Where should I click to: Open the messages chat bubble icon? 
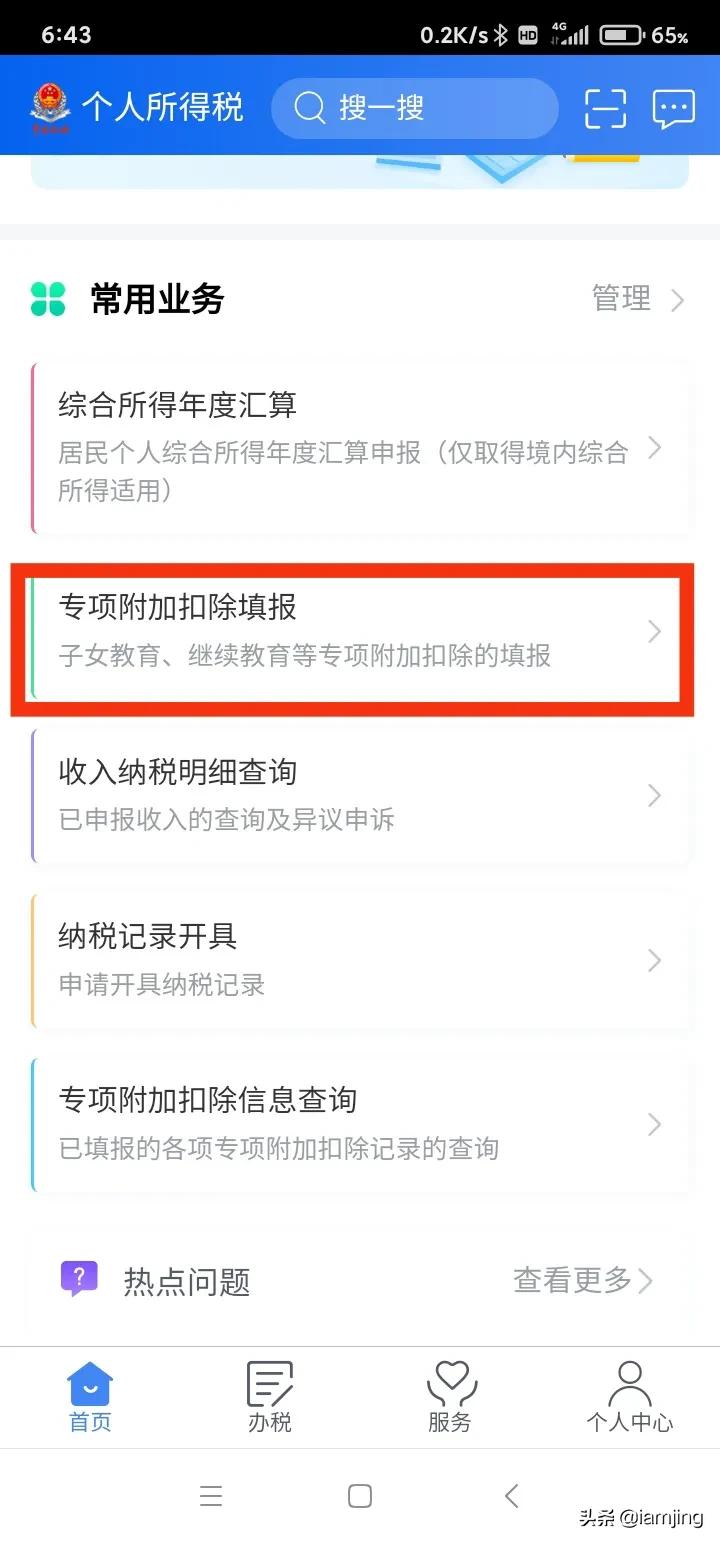coord(673,108)
